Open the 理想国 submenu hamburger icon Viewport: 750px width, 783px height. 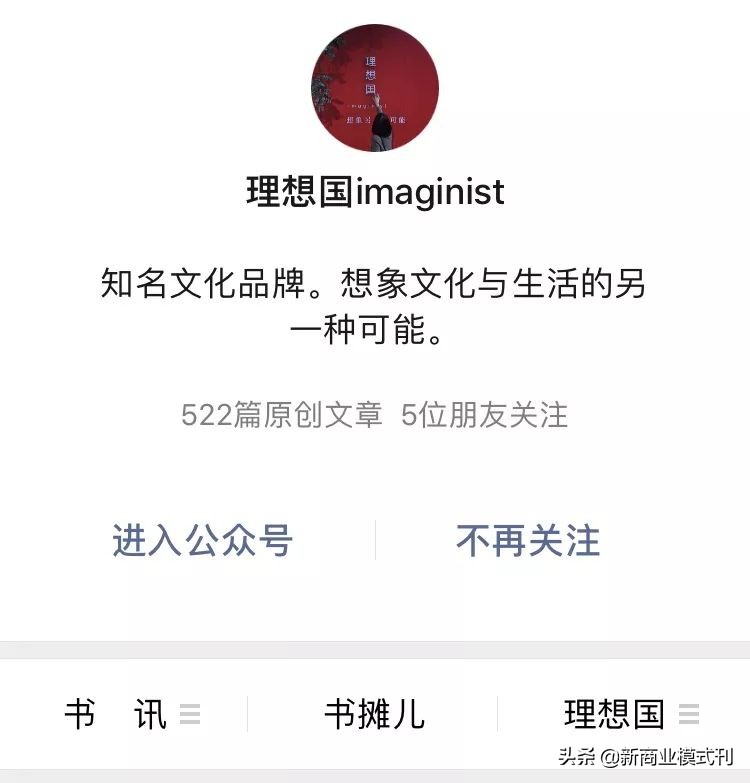pyautogui.click(x=687, y=713)
